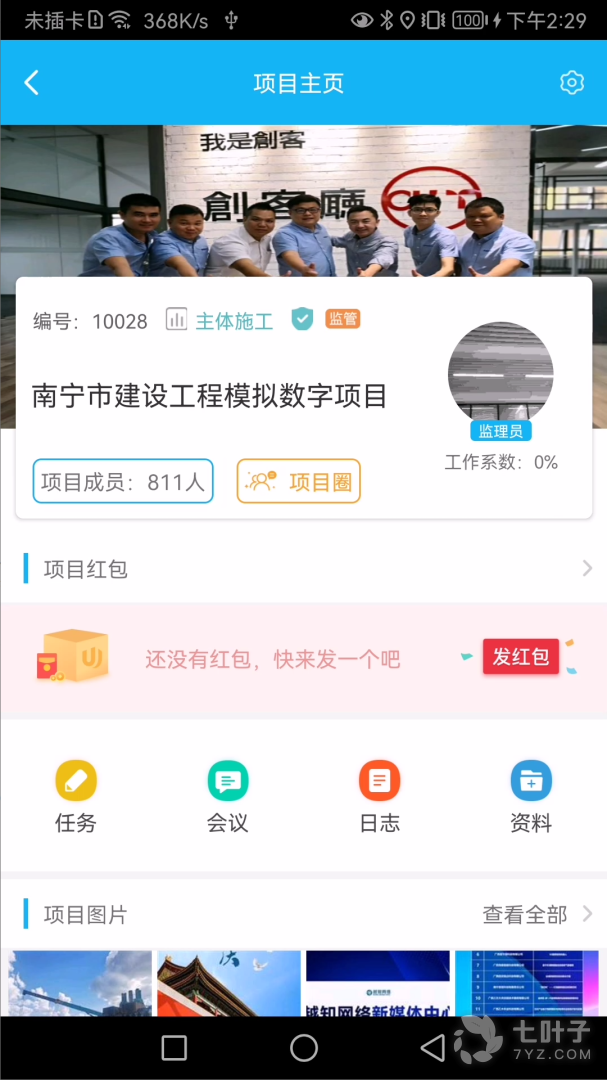Open system recent apps
The height and width of the screenshot is (1080, 607).
[174, 1048]
